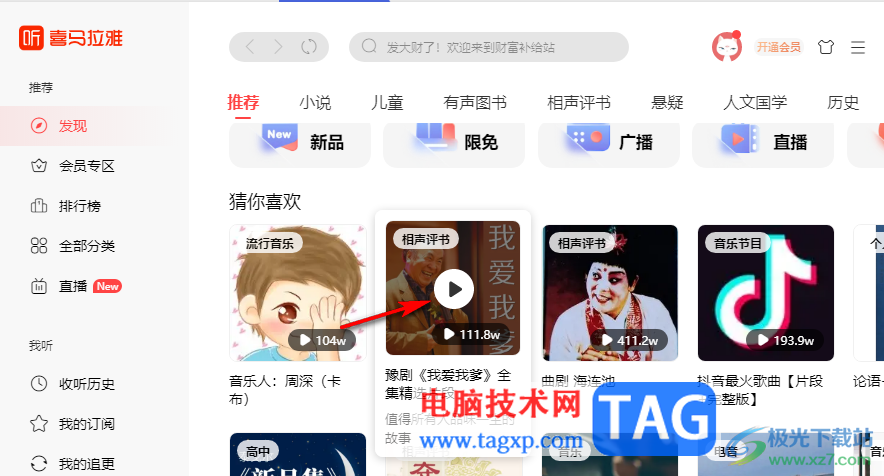Tap the 开通会员 button
The width and height of the screenshot is (884, 476).
(778, 47)
